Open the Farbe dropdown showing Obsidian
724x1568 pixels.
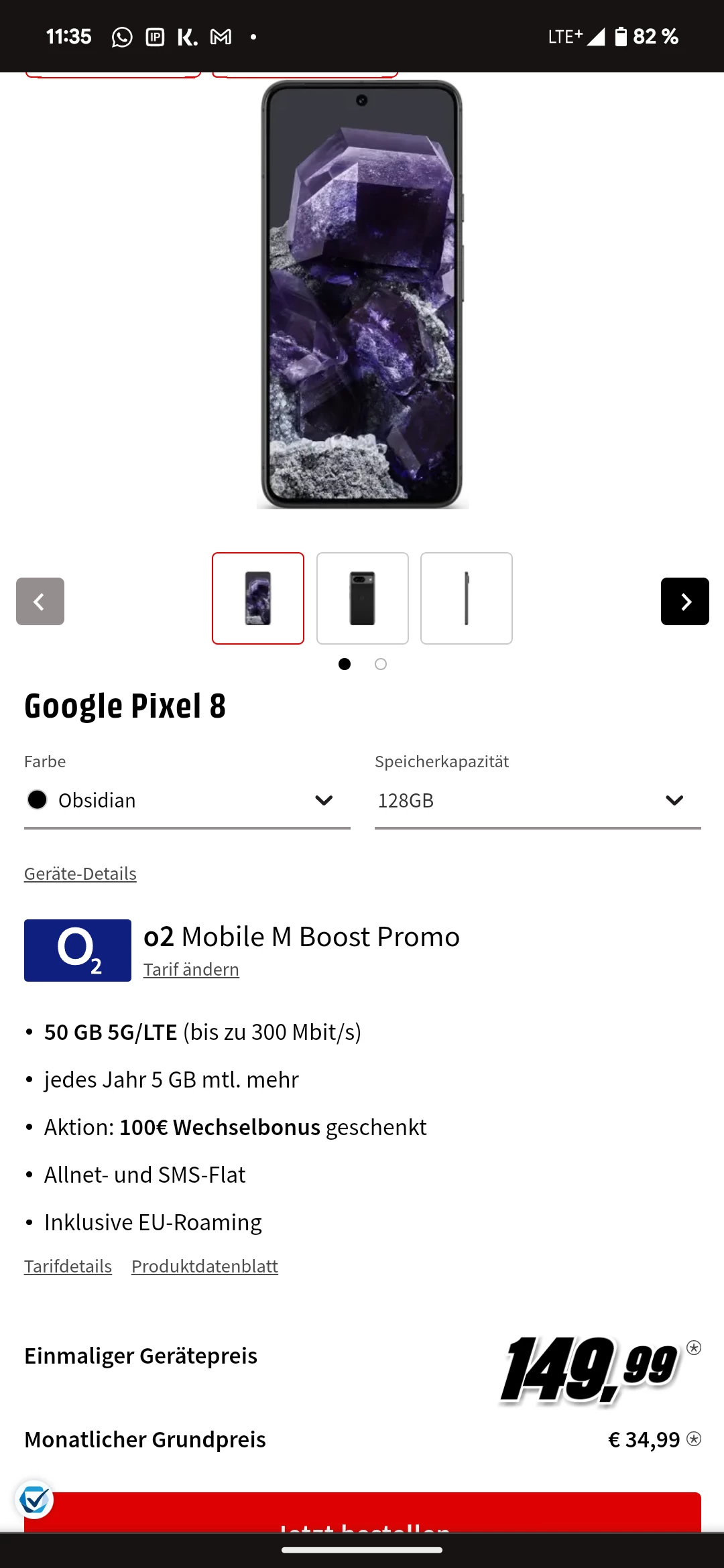[x=187, y=801]
